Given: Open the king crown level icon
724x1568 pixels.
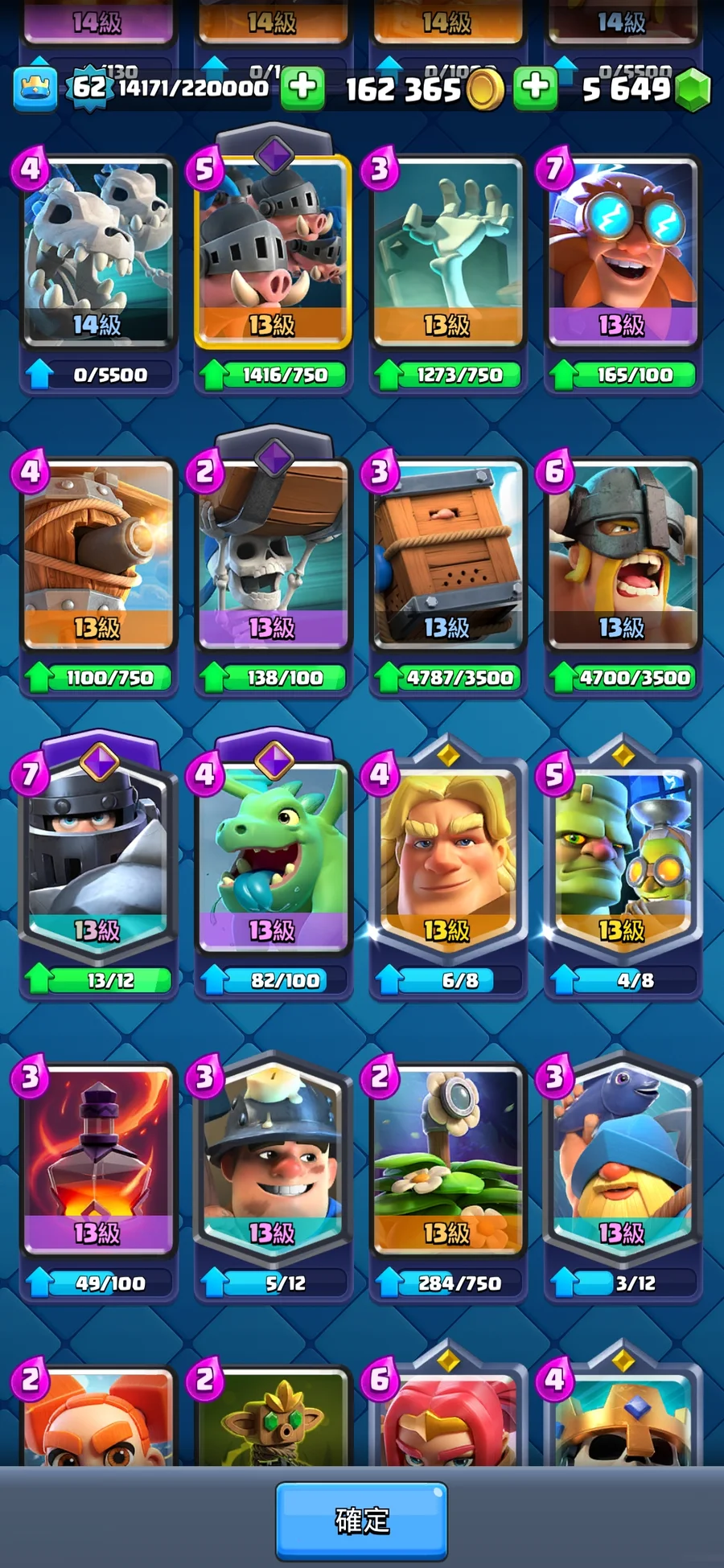Looking at the screenshot, I should pyautogui.click(x=35, y=88).
